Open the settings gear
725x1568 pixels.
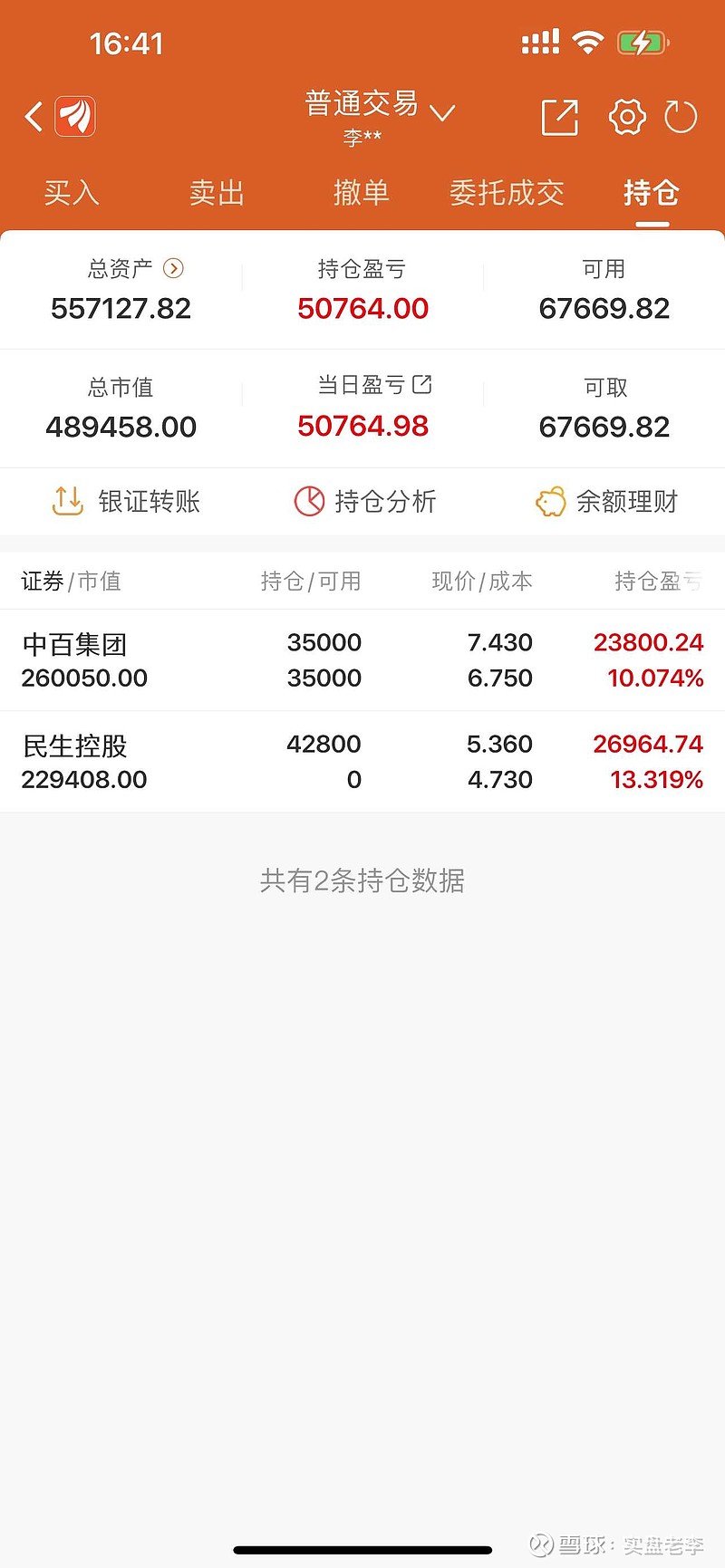point(627,117)
